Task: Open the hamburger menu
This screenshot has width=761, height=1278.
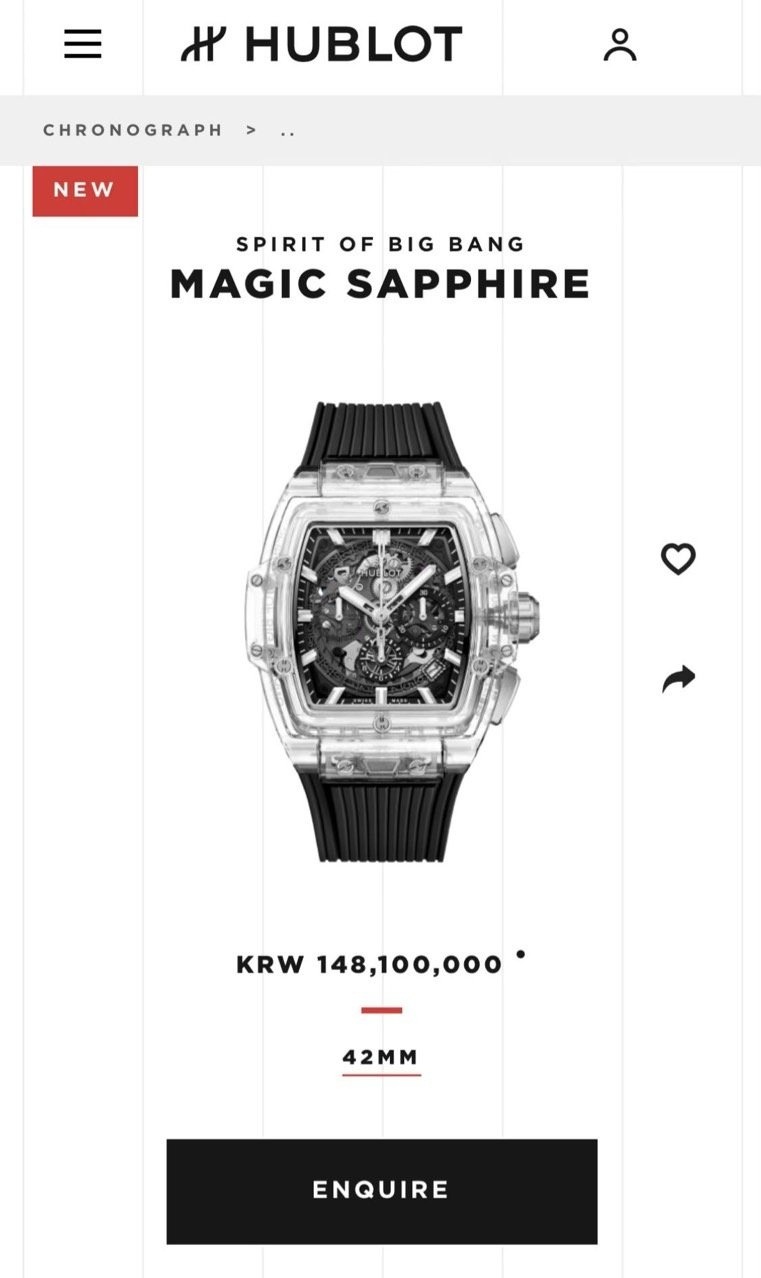Action: (83, 44)
